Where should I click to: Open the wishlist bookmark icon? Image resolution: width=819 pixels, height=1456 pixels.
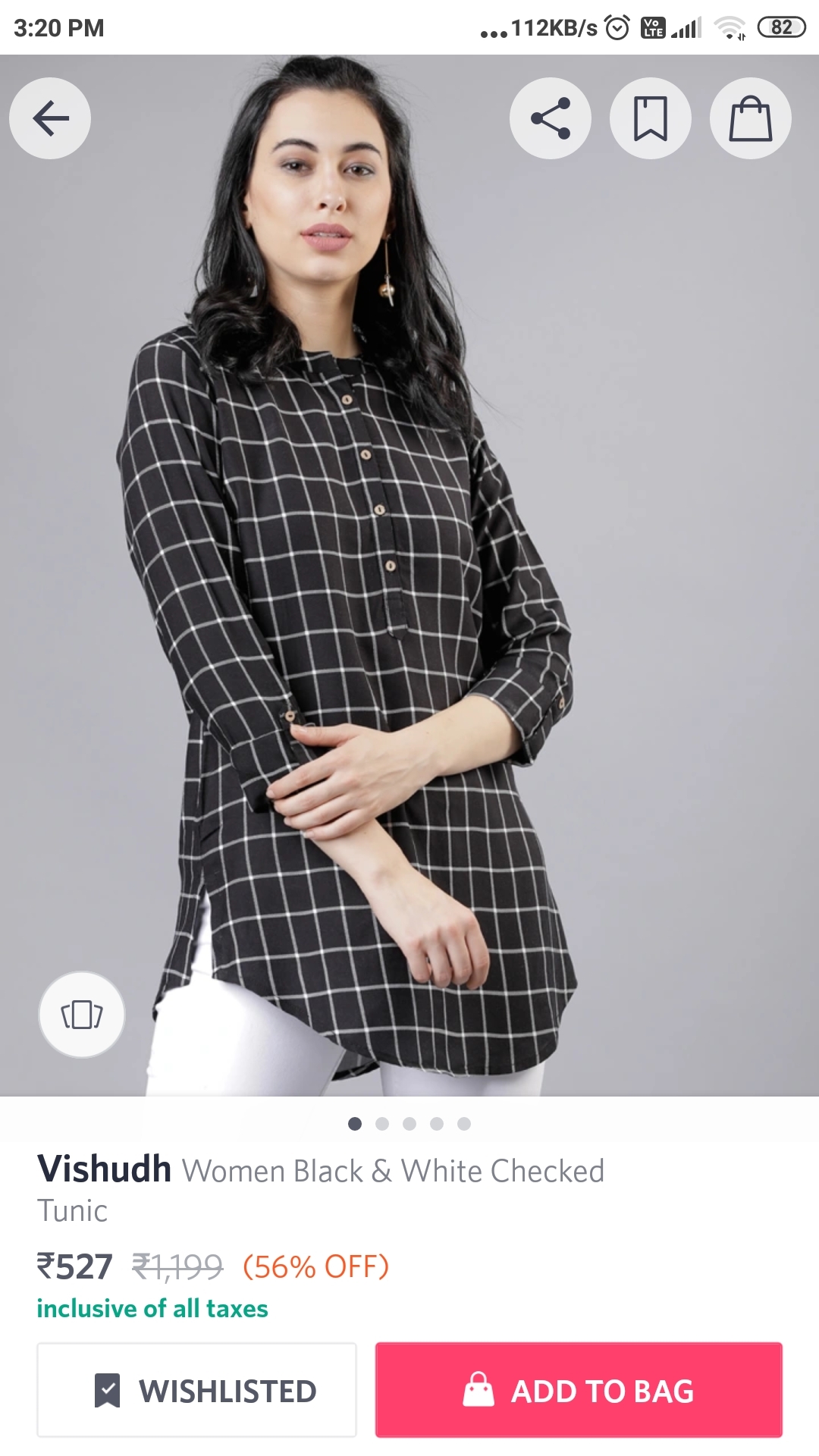coord(651,118)
